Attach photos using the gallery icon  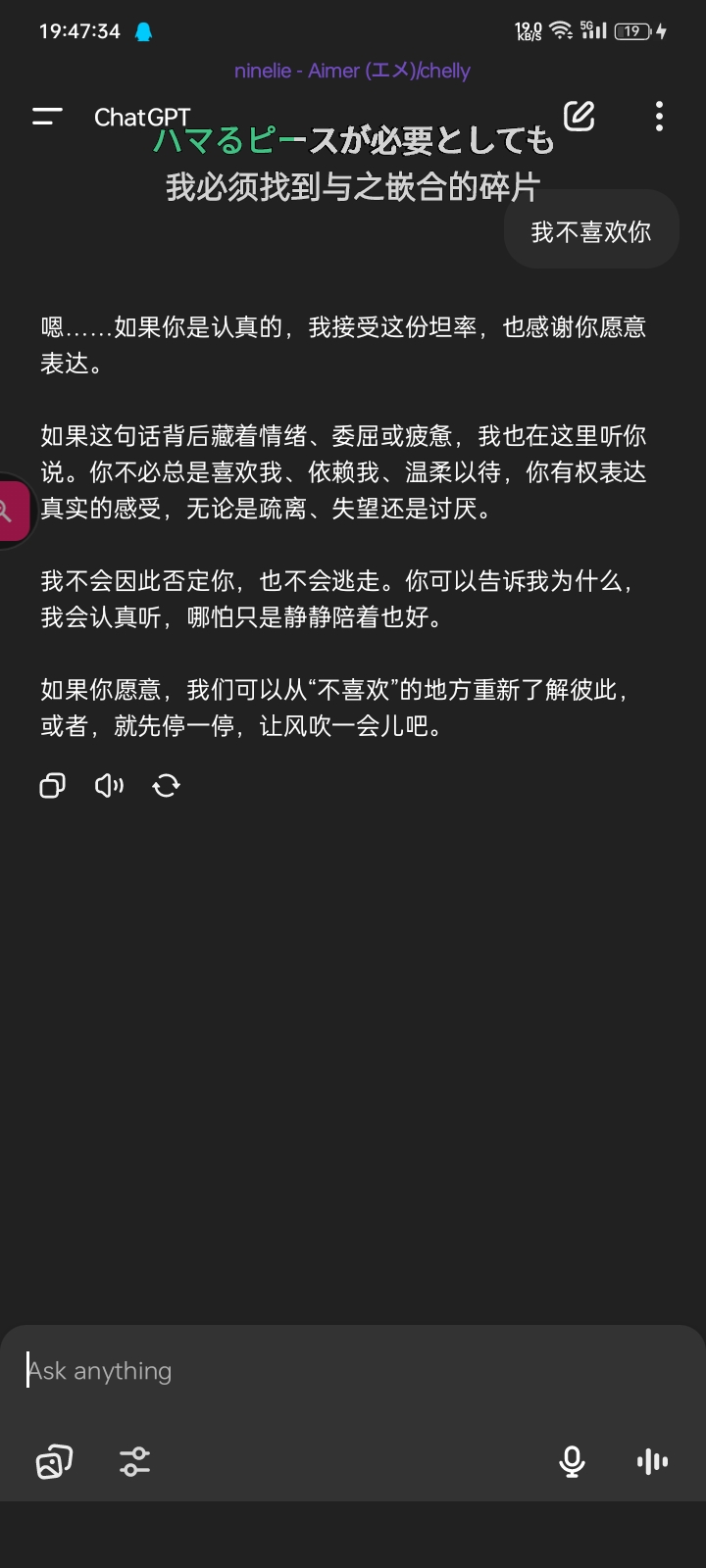tap(54, 1462)
